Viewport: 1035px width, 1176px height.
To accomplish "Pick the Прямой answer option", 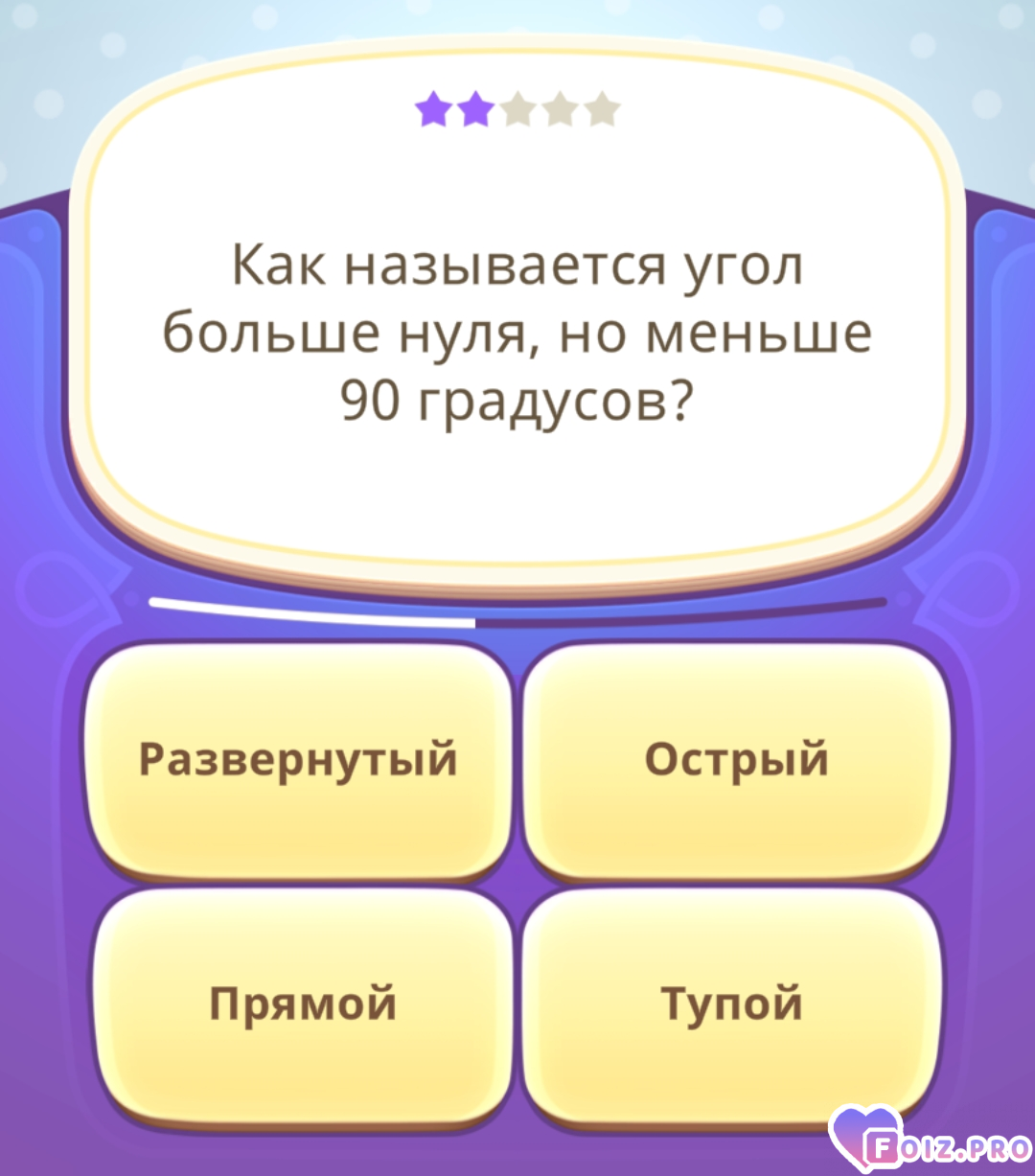I will pos(303,1003).
